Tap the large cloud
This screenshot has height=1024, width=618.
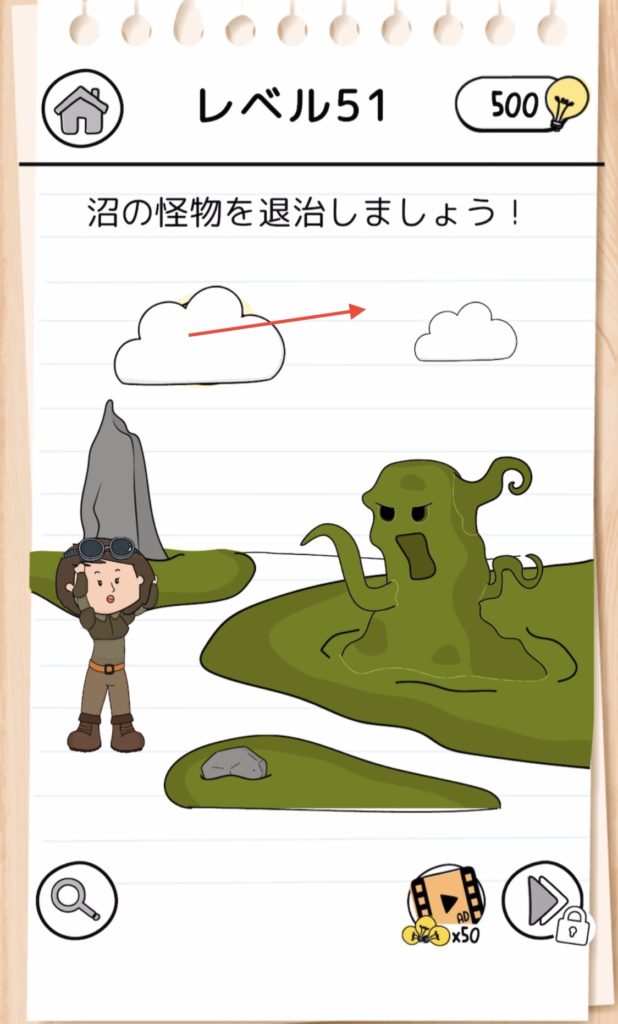(x=200, y=340)
